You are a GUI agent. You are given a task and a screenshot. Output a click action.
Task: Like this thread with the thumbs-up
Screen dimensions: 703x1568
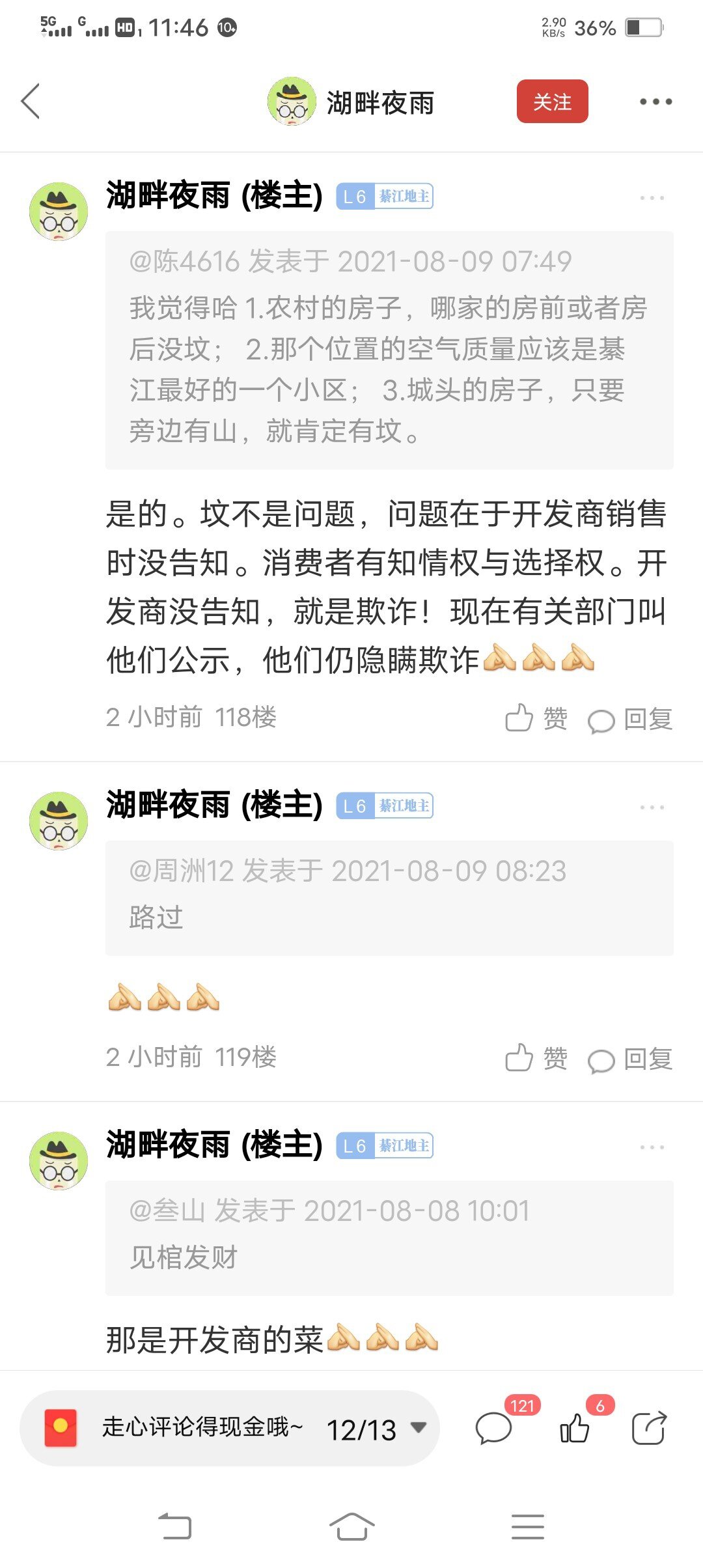tap(575, 1429)
